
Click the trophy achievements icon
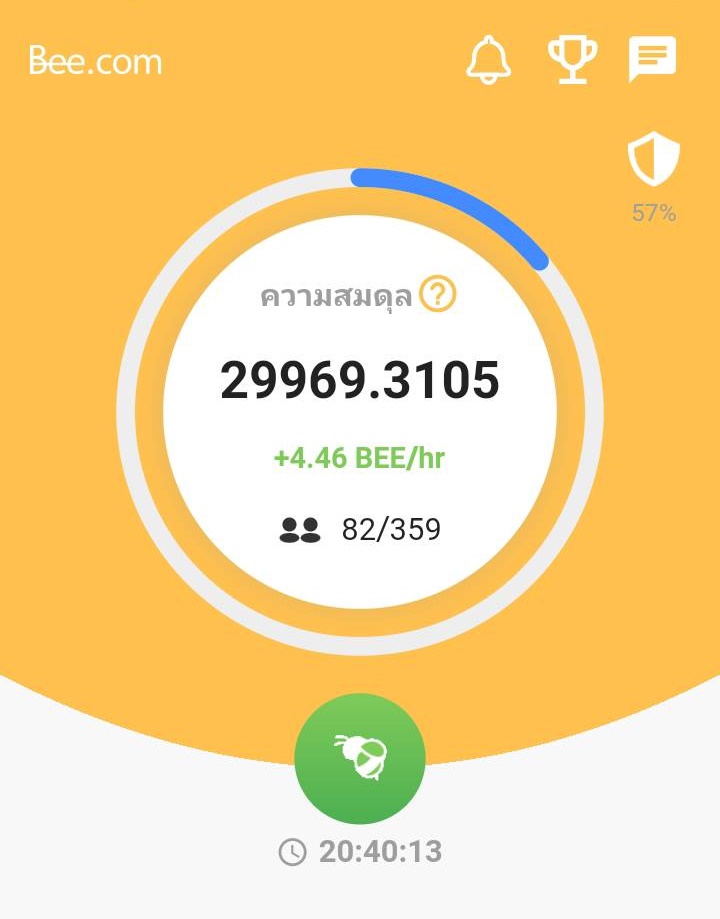pos(570,60)
